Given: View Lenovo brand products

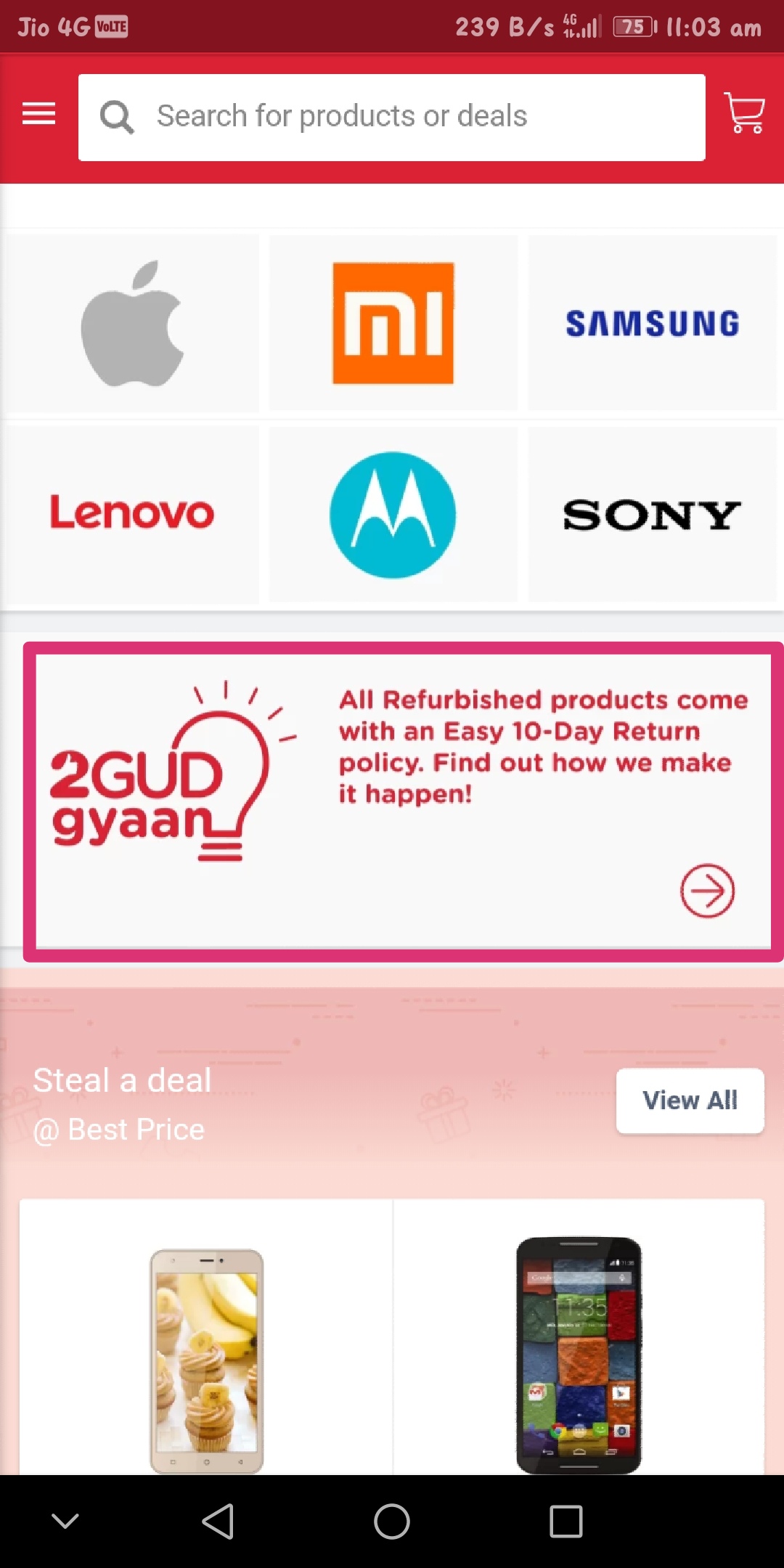Looking at the screenshot, I should 132,514.
